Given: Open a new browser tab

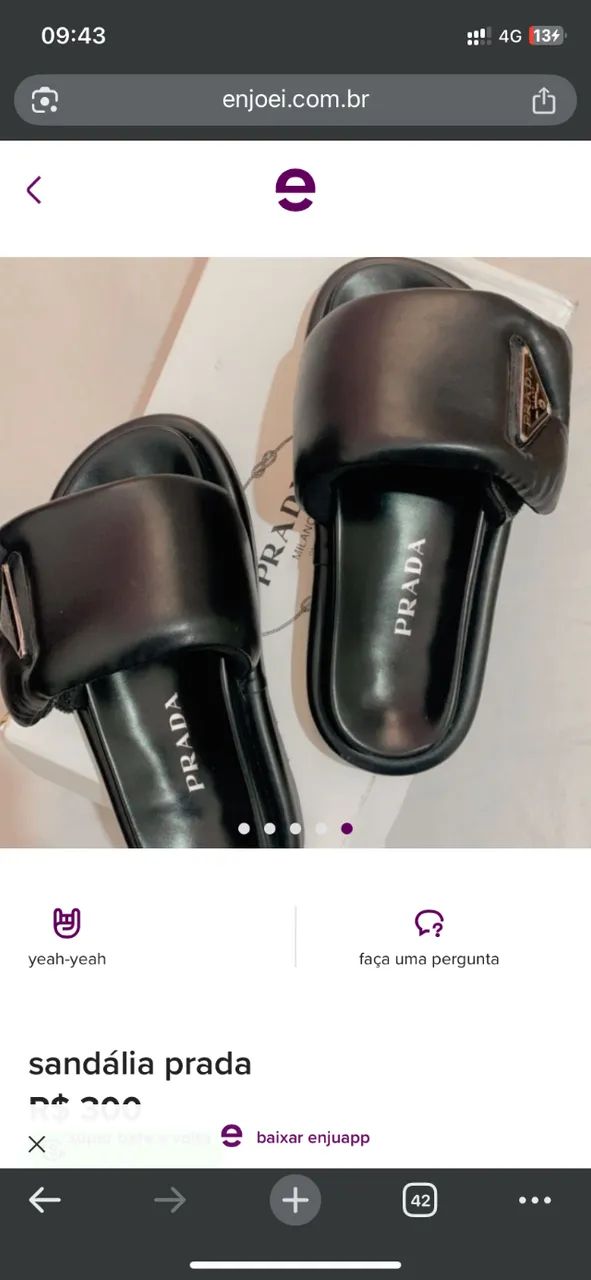Looking at the screenshot, I should coord(295,1200).
